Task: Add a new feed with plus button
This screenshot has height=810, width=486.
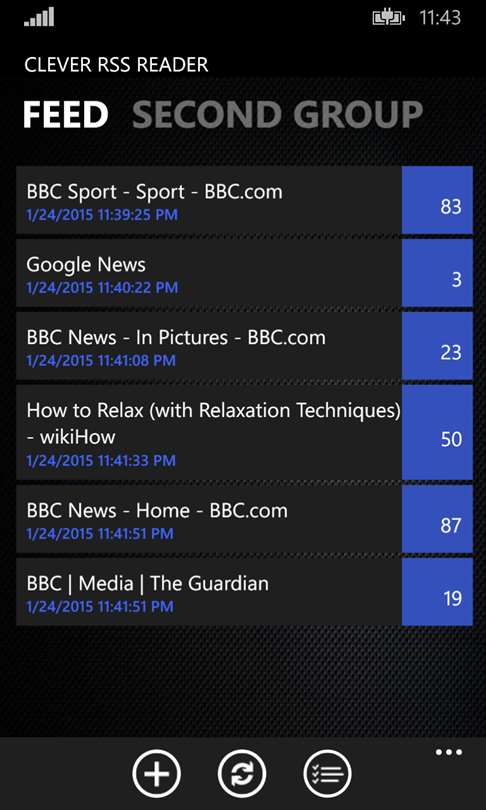Action: pyautogui.click(x=156, y=773)
